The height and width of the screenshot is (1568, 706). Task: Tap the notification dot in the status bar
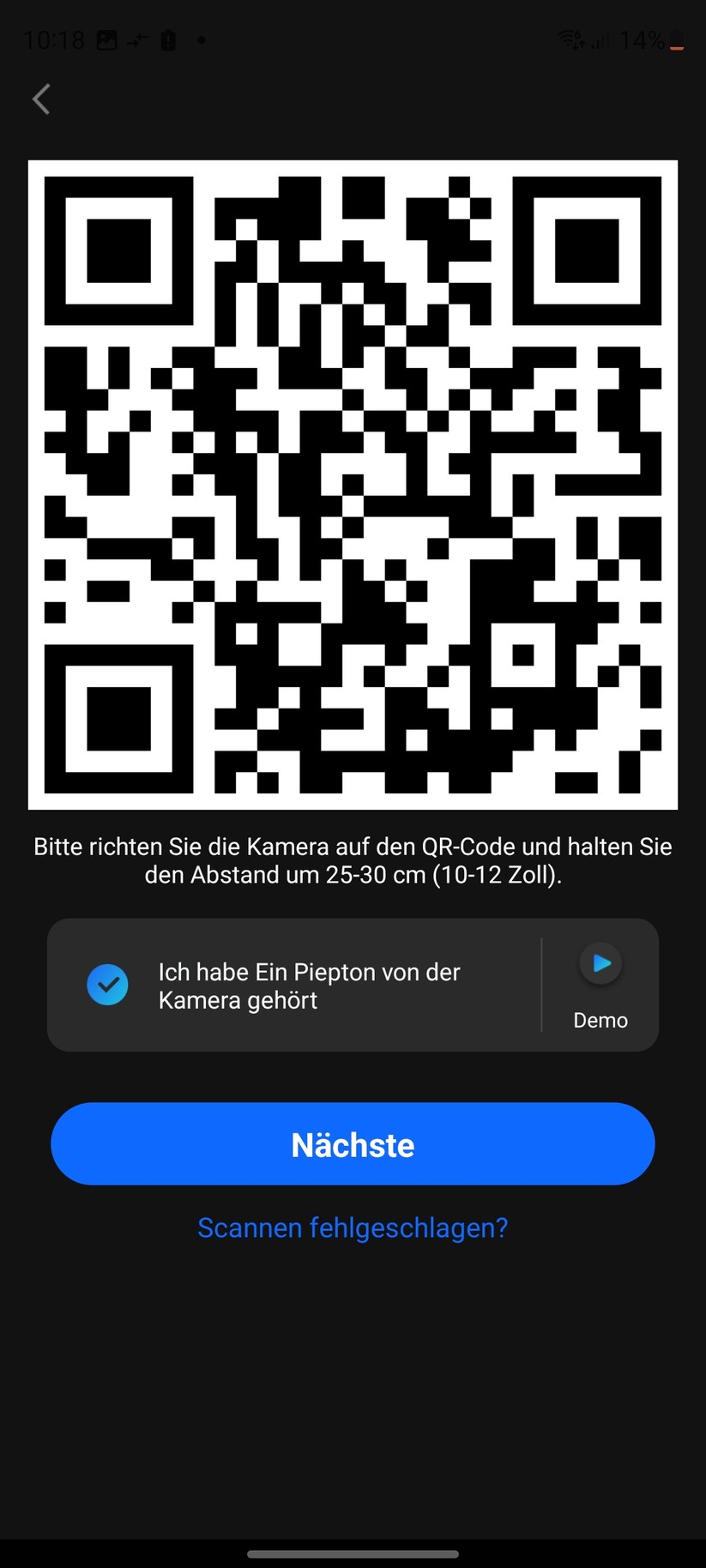202,39
